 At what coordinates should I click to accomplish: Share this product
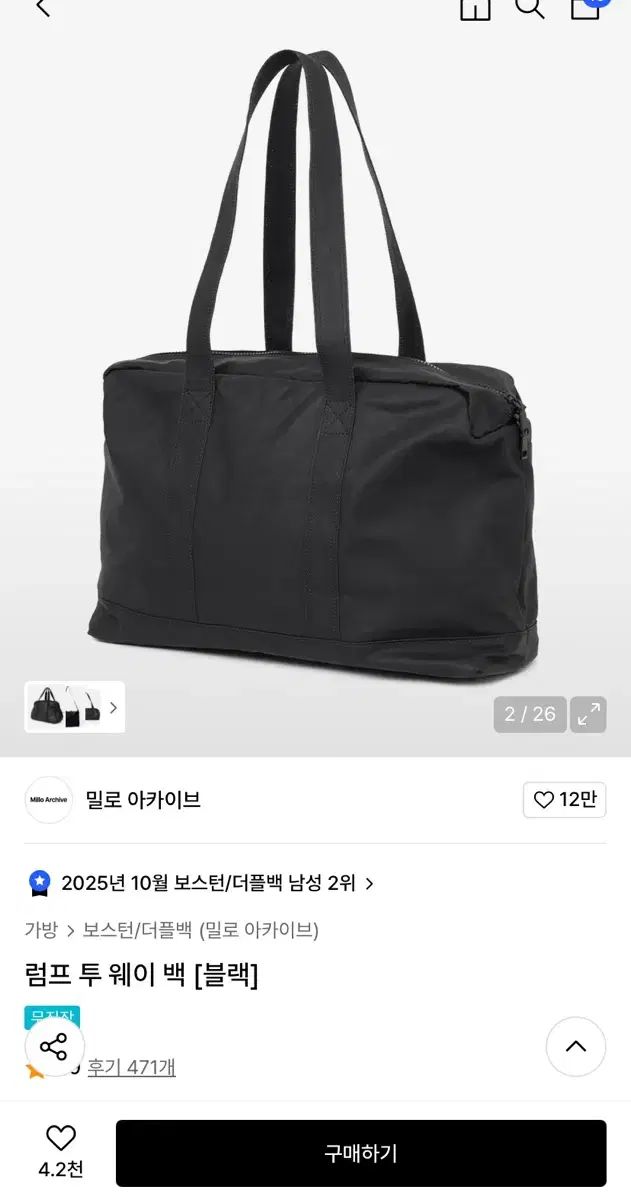tap(54, 1047)
